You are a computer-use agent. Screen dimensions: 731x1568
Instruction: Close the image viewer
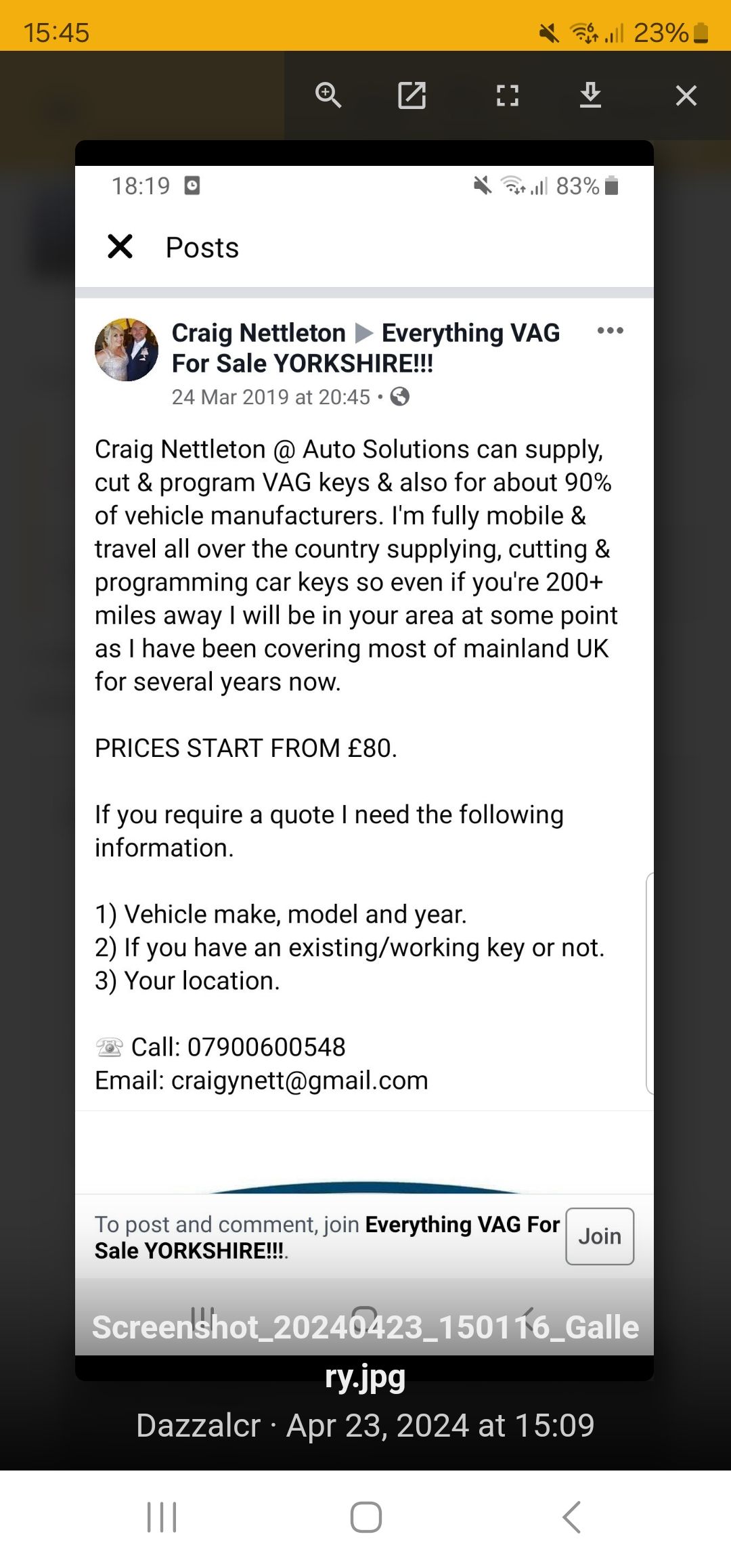pos(686,95)
